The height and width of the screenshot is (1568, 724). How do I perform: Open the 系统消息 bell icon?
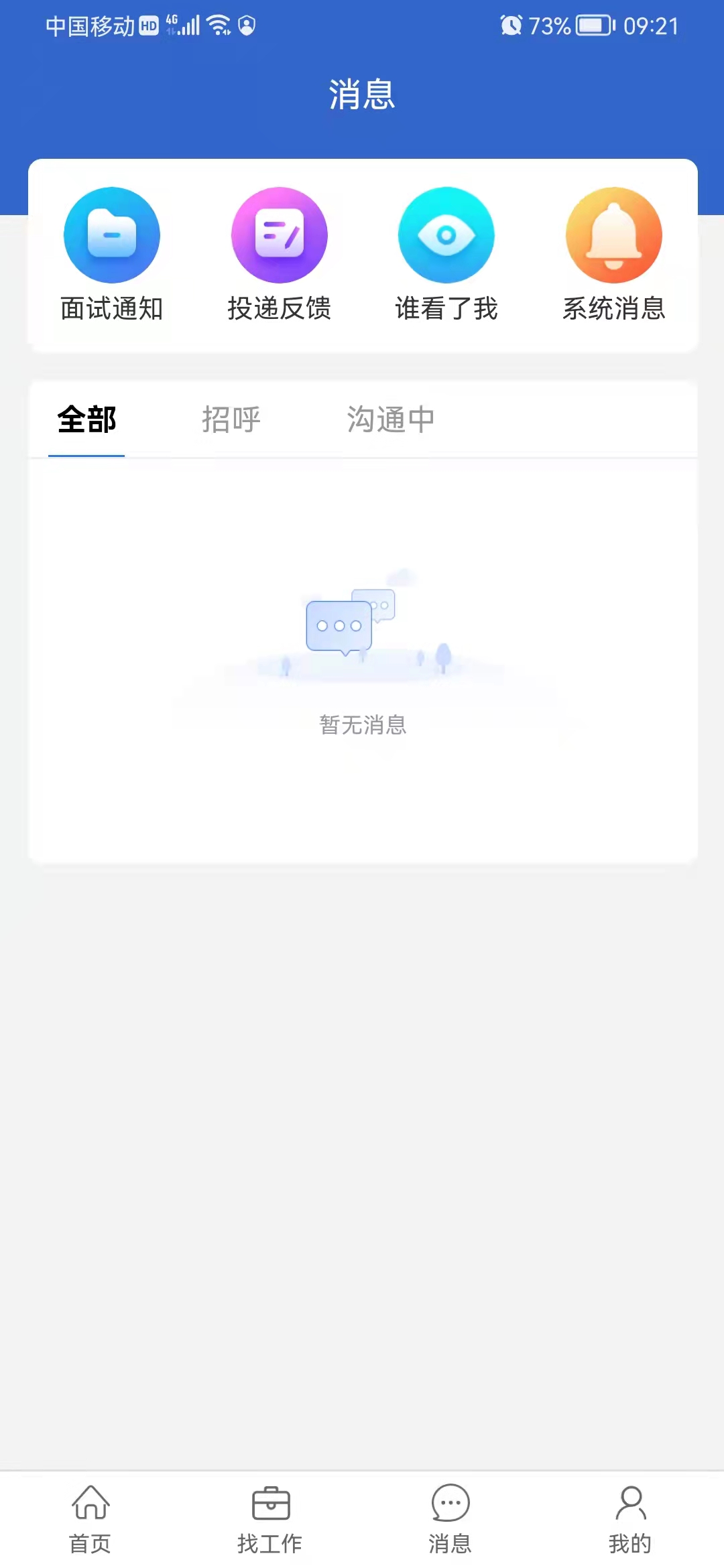pos(613,235)
